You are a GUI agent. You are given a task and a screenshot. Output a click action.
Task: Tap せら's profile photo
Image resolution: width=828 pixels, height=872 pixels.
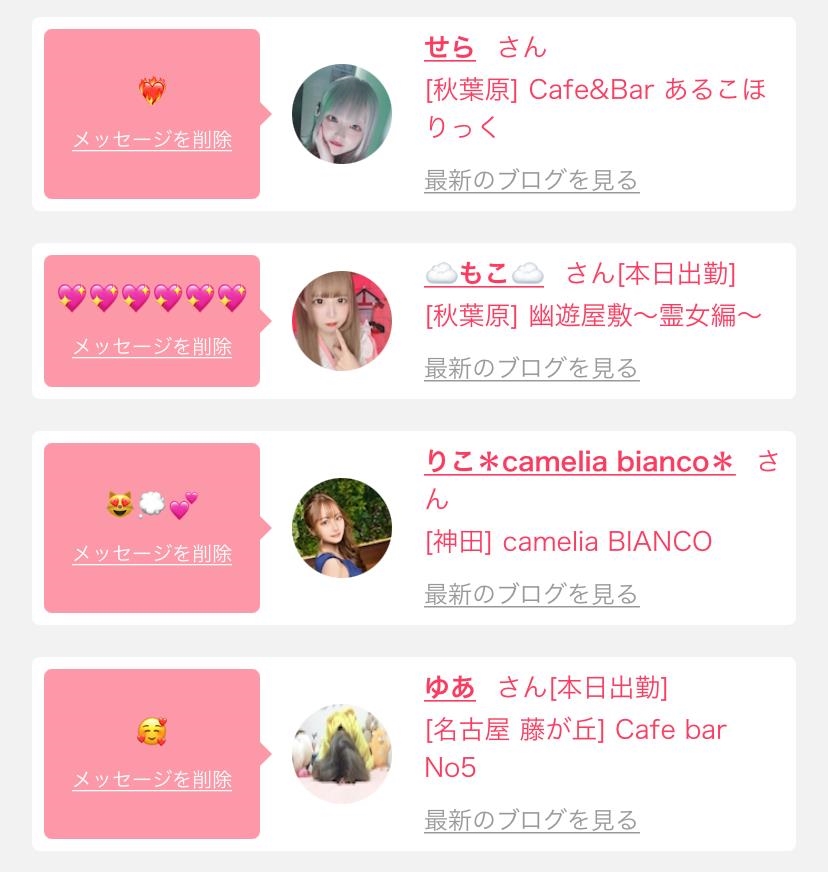click(342, 114)
